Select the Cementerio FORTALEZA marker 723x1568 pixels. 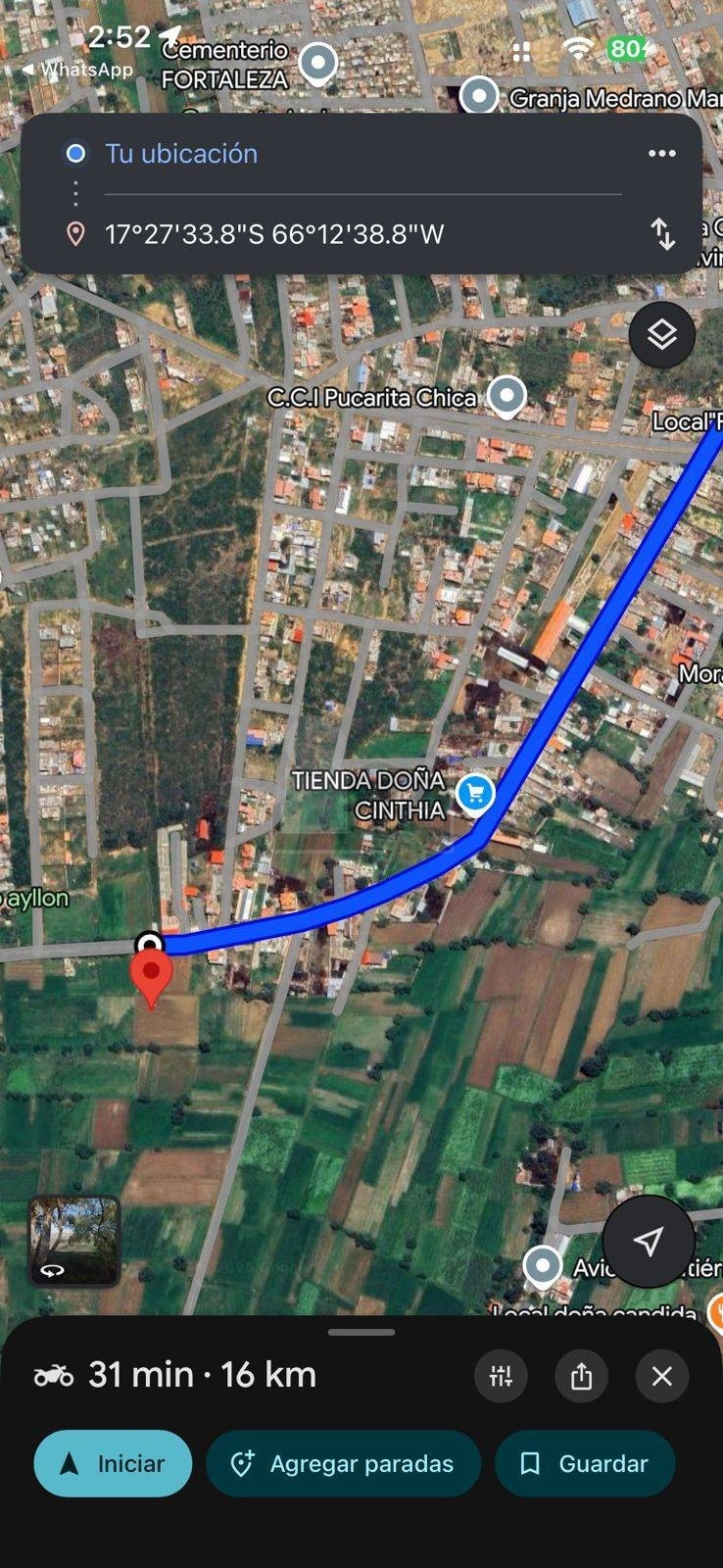(317, 63)
